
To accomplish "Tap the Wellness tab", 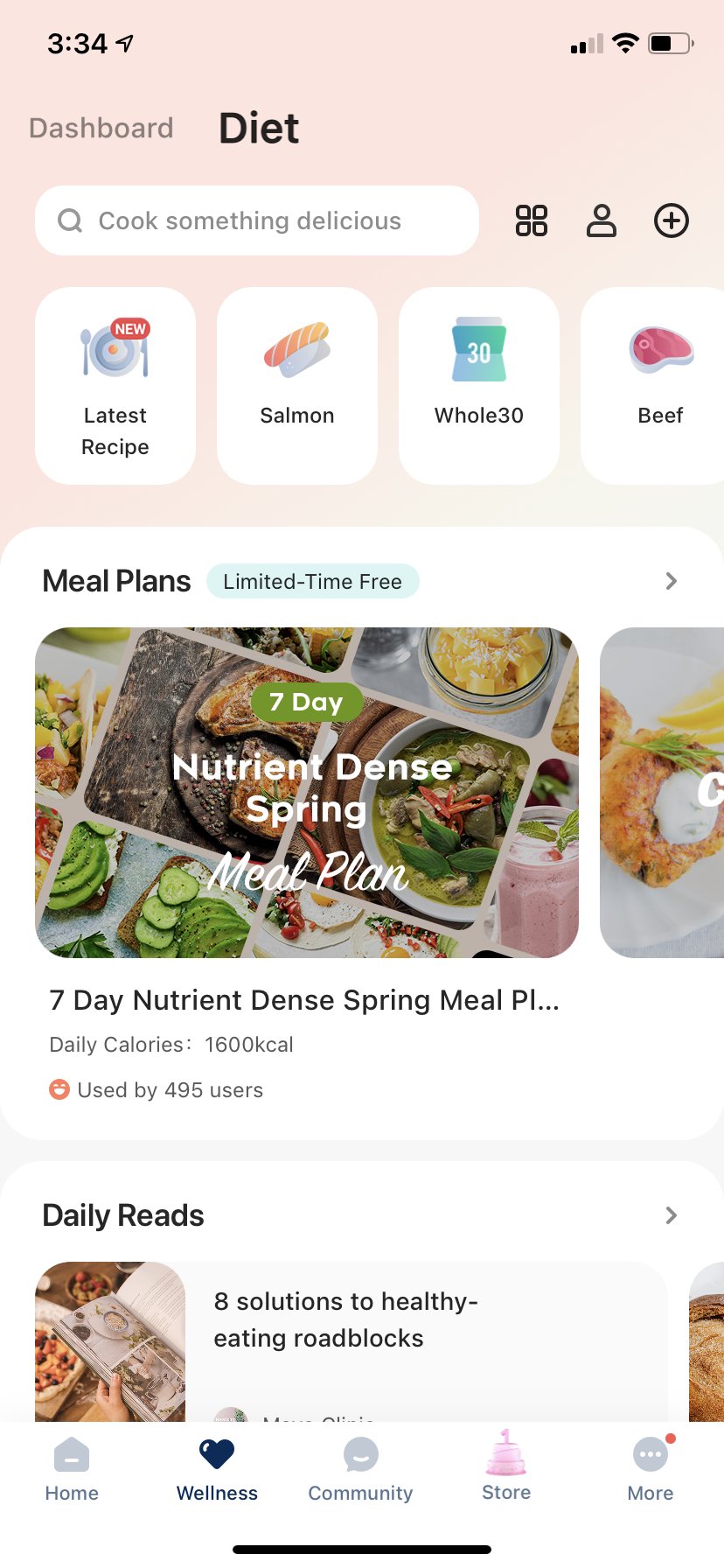I will pyautogui.click(x=217, y=1470).
